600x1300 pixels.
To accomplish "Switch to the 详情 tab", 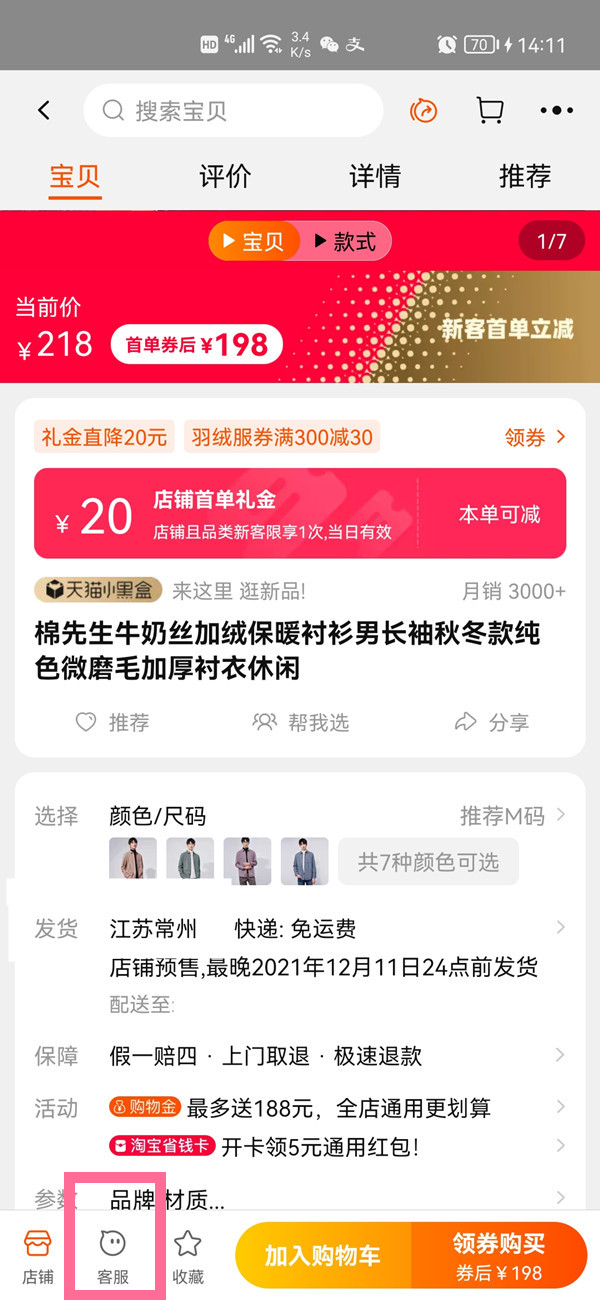I will pyautogui.click(x=375, y=177).
